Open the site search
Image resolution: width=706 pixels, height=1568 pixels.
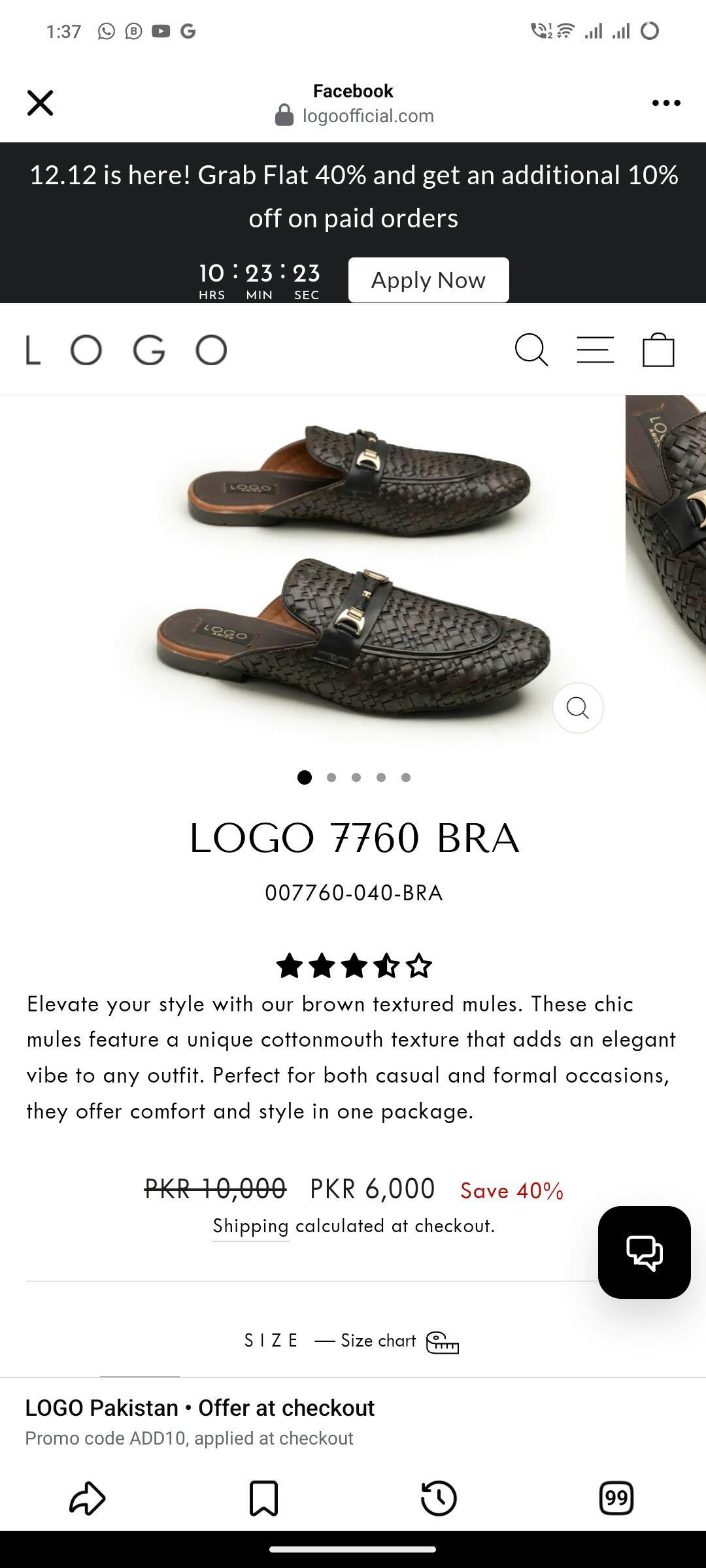[531, 350]
